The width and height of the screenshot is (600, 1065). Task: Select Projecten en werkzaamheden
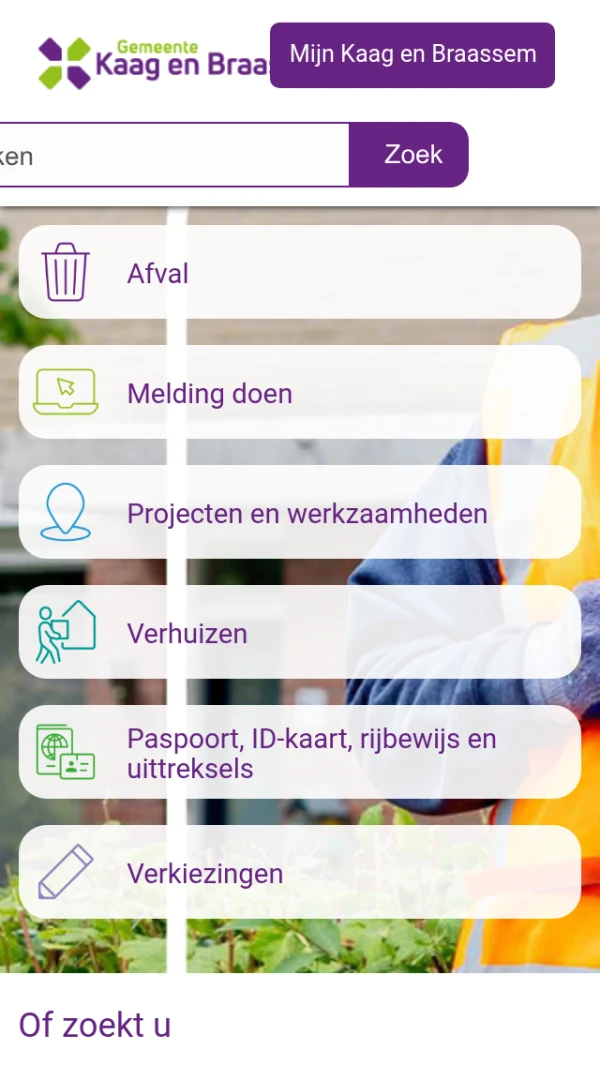point(300,512)
